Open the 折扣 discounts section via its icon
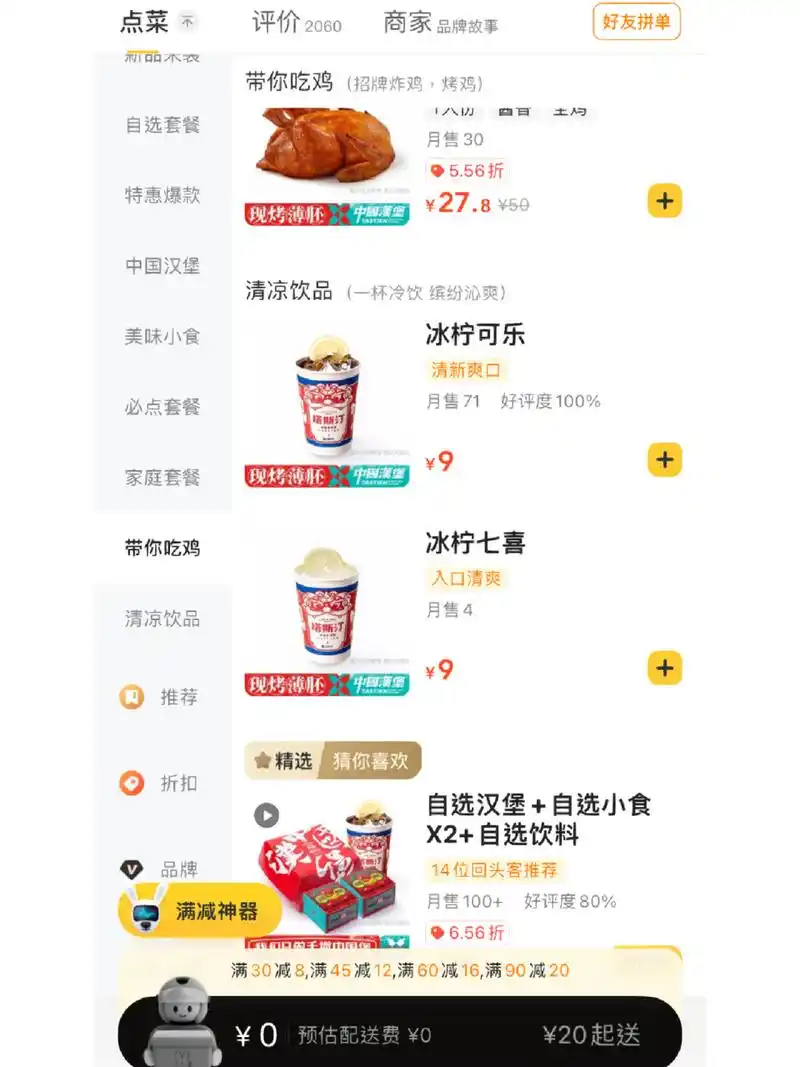This screenshot has width=800, height=1067. [131, 784]
